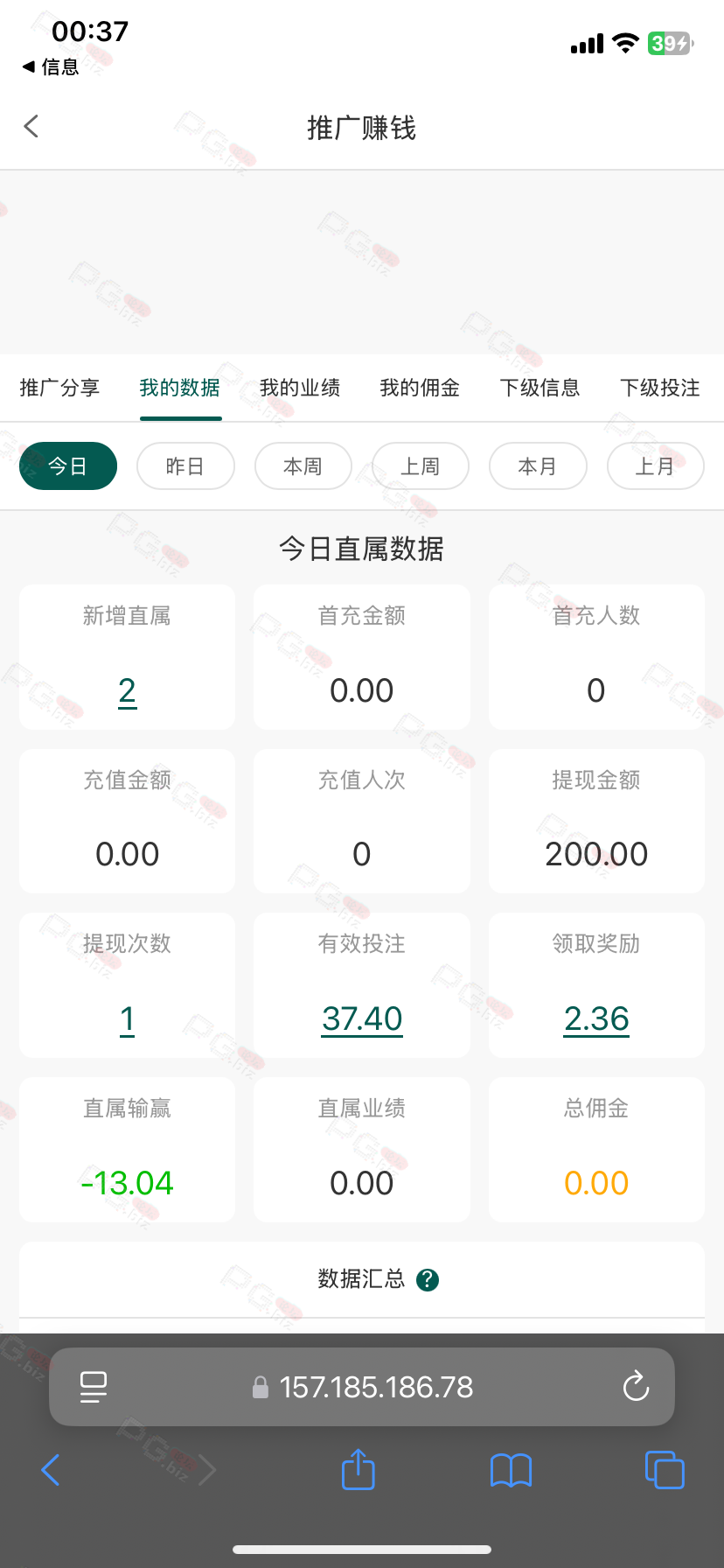Open the 提现次数 value 1 link
The image size is (724, 1568).
coord(128,1019)
